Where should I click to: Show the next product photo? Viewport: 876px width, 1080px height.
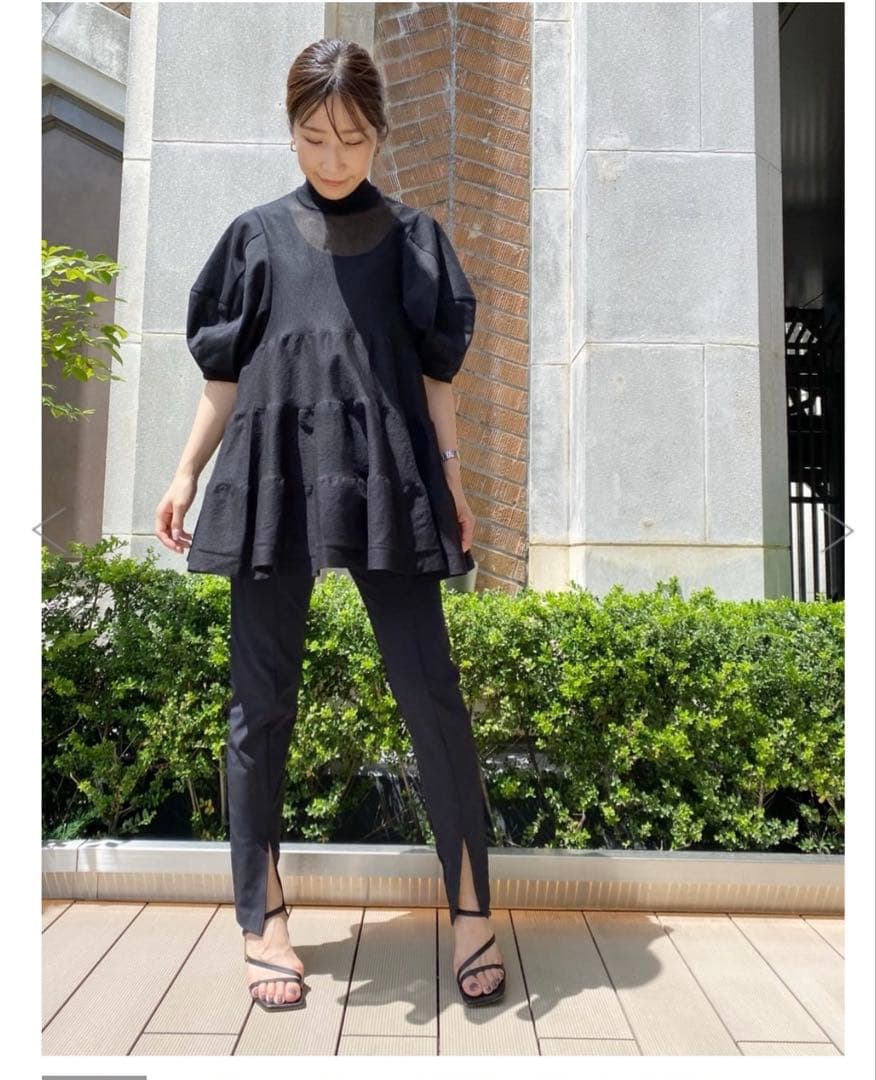pos(836,530)
